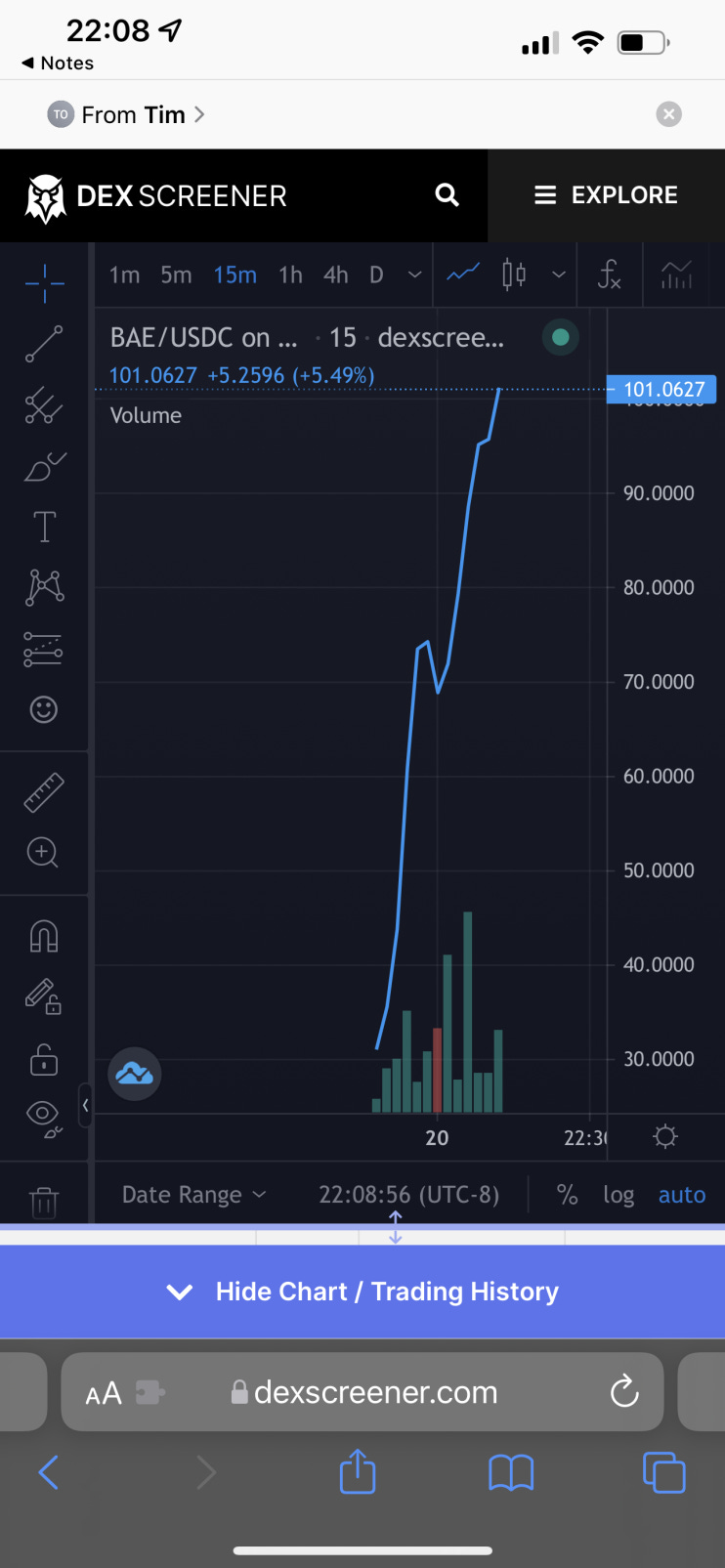Select the trend line drawing tool
This screenshot has height=1568, width=725.
[x=44, y=344]
